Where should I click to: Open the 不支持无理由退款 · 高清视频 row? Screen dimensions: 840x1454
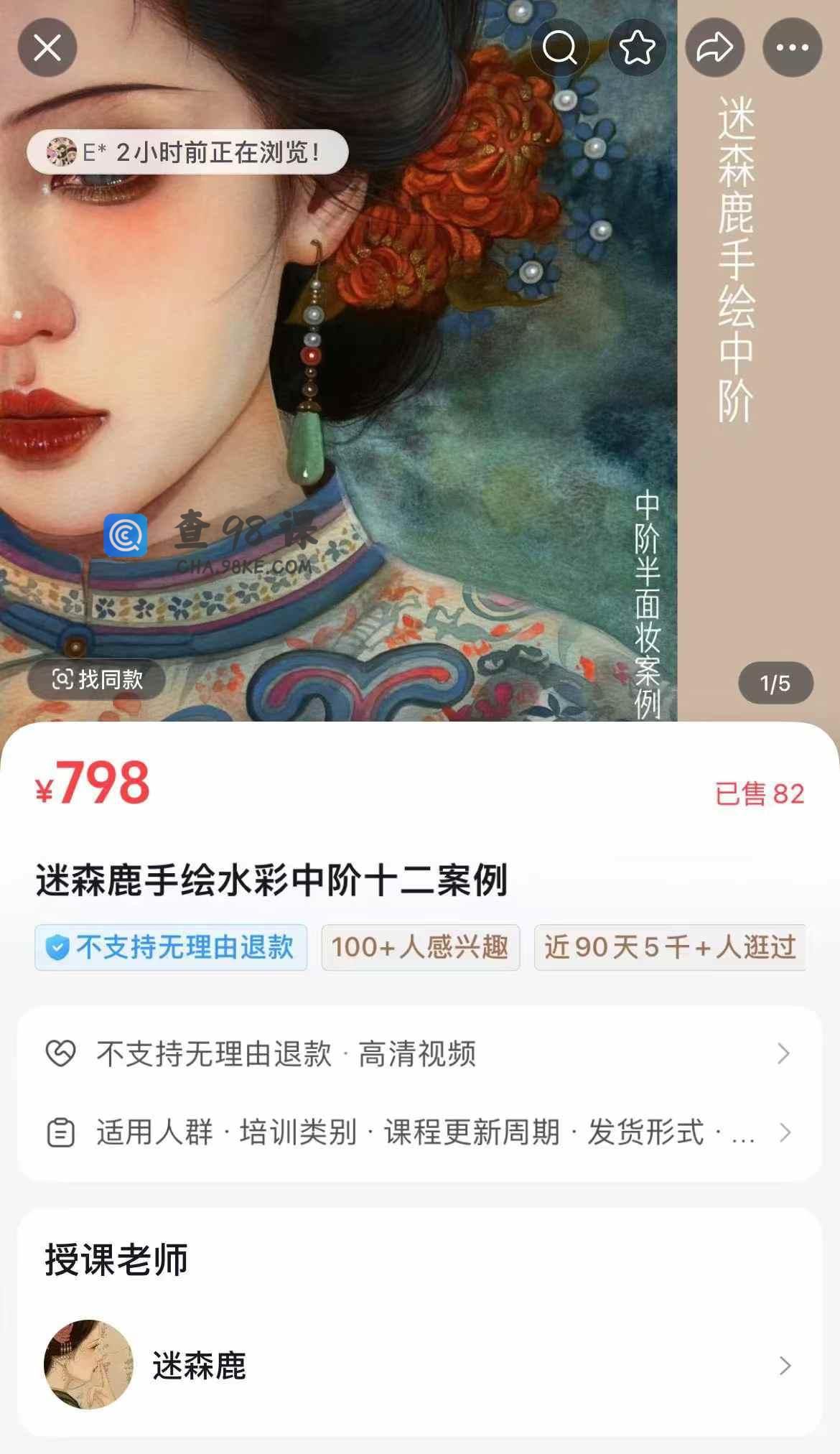[419, 1054]
